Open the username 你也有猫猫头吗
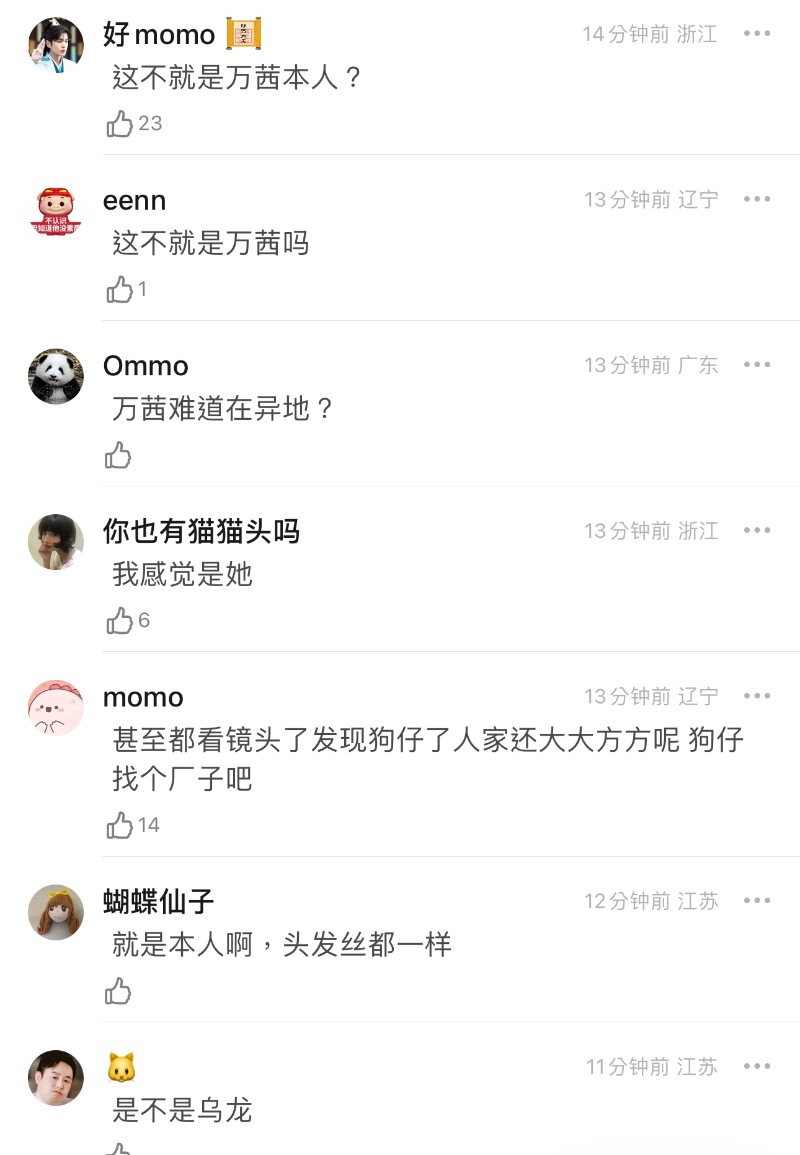The width and height of the screenshot is (800, 1155). pos(201,531)
